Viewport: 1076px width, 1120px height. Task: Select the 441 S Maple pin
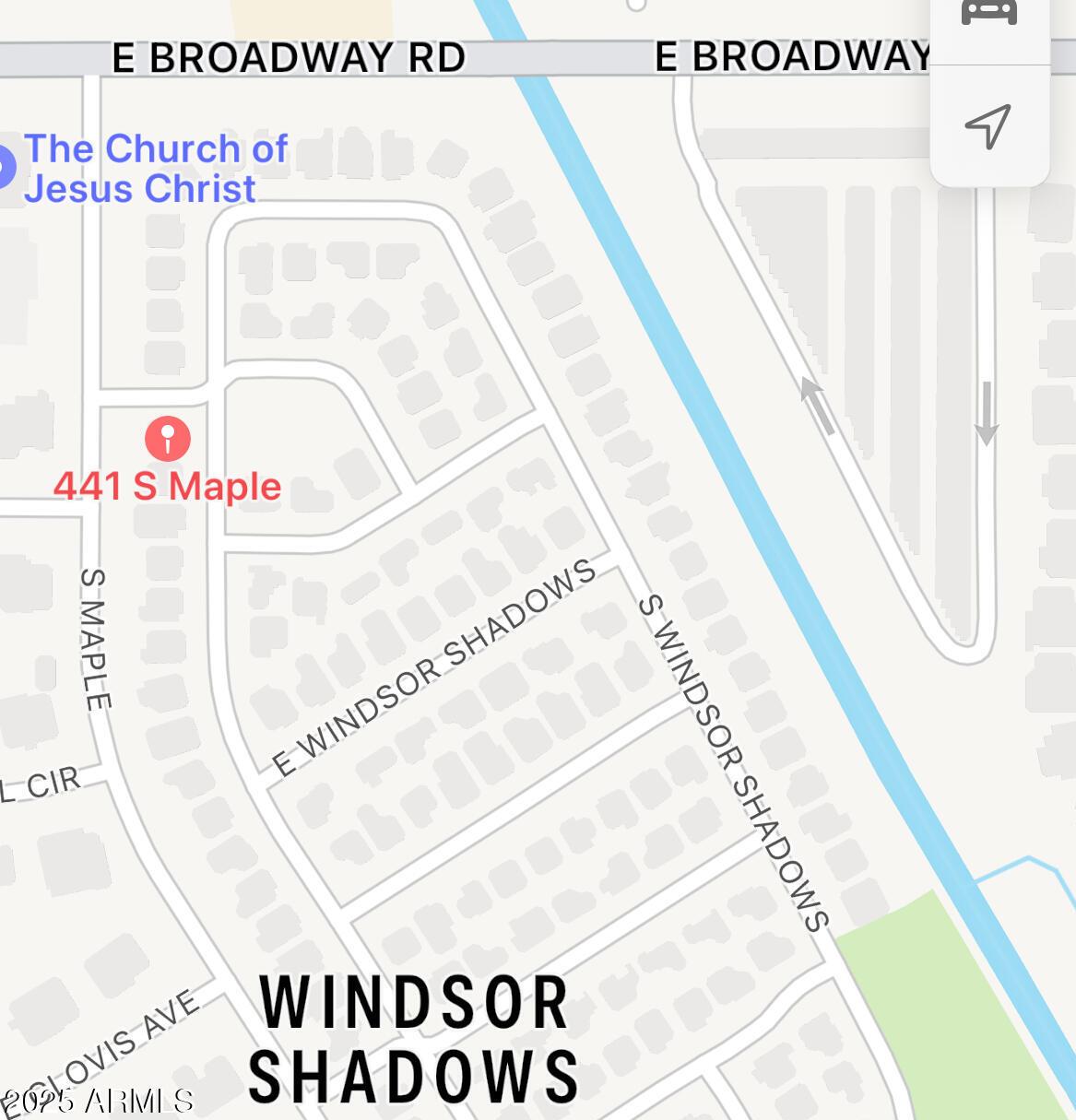pyautogui.click(x=168, y=438)
